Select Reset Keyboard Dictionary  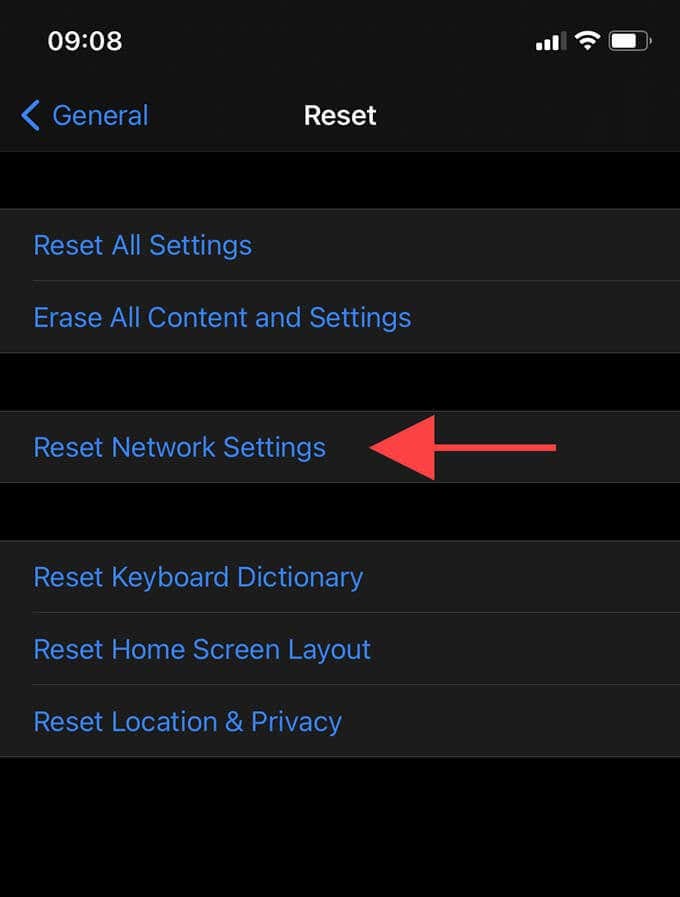click(198, 577)
